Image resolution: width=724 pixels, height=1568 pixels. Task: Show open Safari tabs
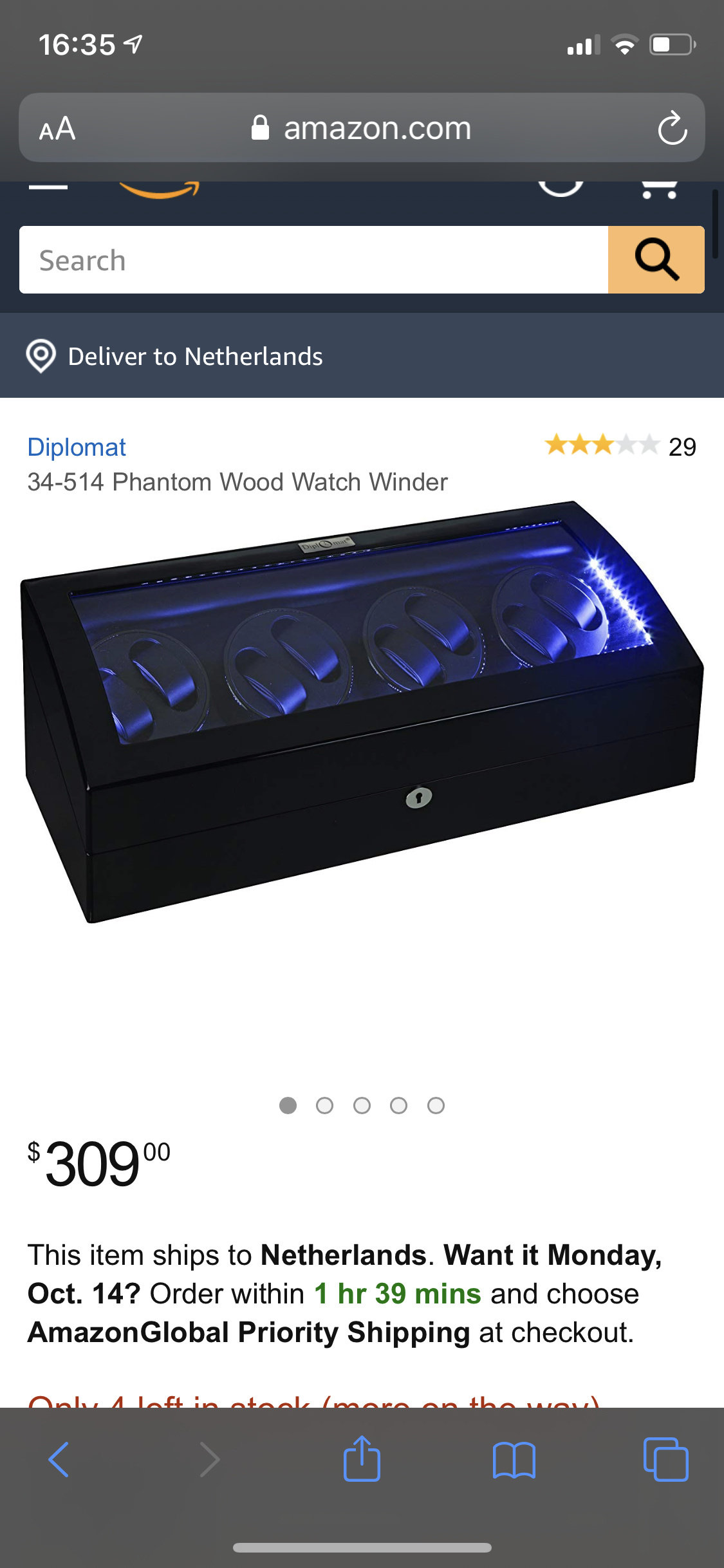tap(665, 1459)
